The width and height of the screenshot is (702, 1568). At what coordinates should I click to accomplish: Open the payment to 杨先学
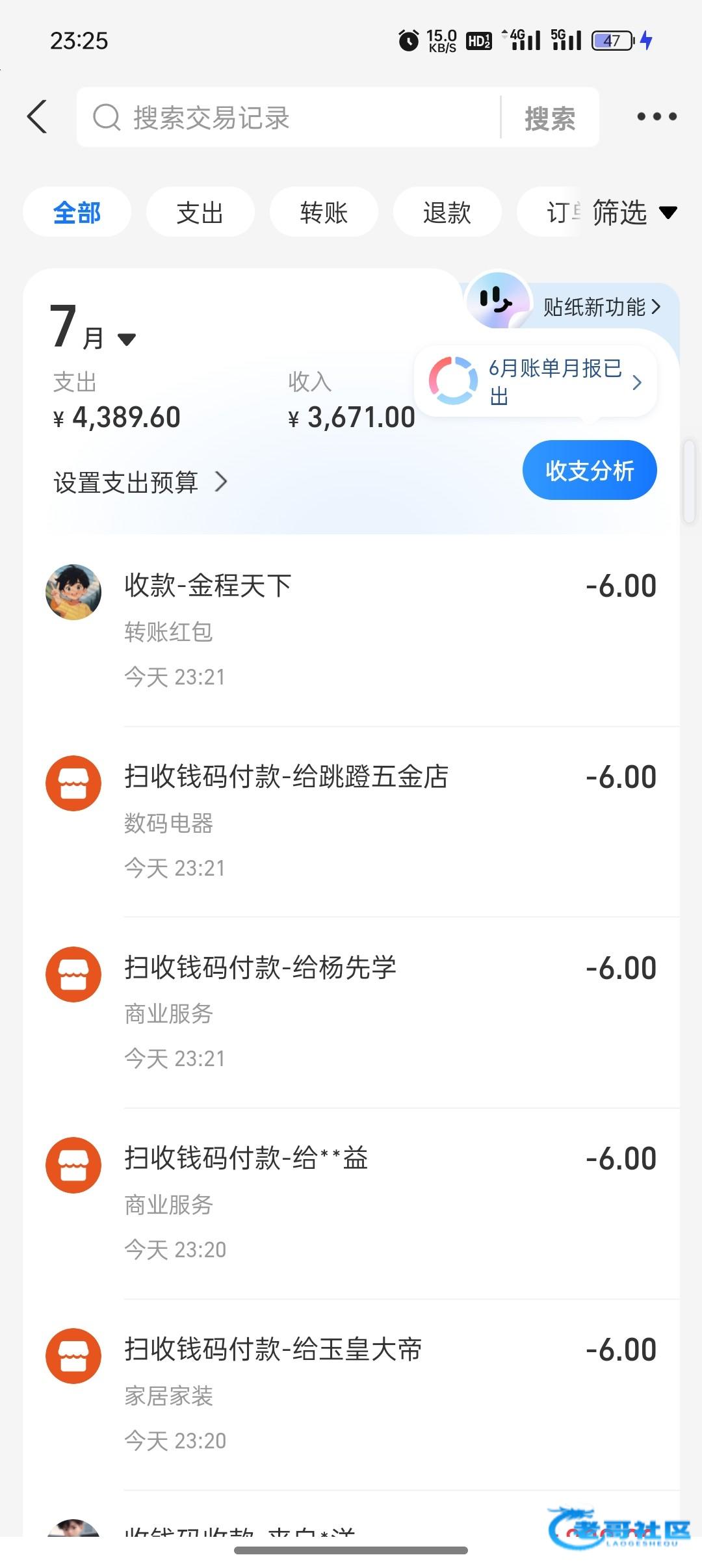pos(351,1012)
